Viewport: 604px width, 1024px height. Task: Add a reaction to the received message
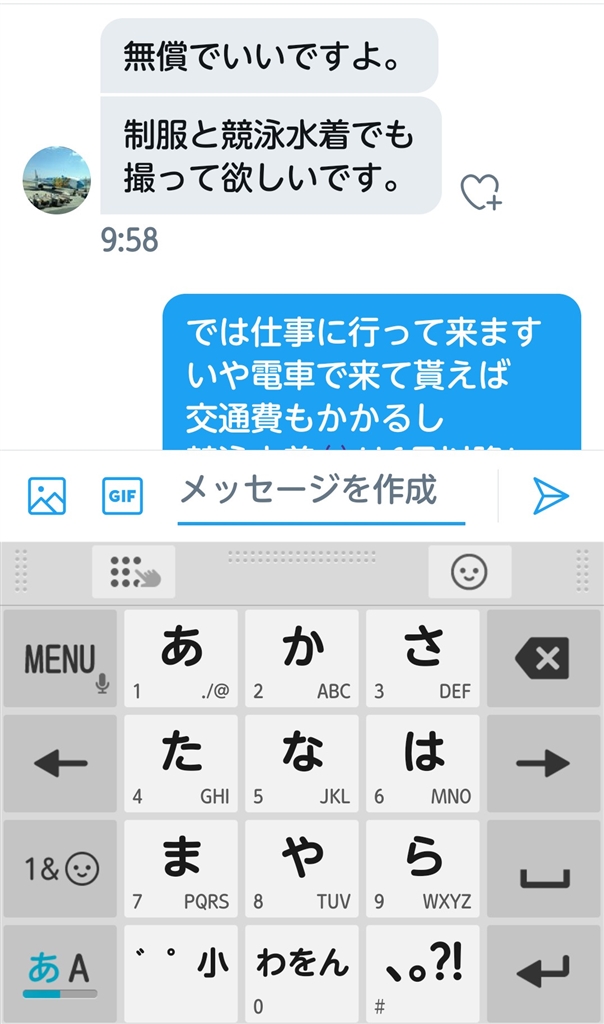click(x=480, y=191)
